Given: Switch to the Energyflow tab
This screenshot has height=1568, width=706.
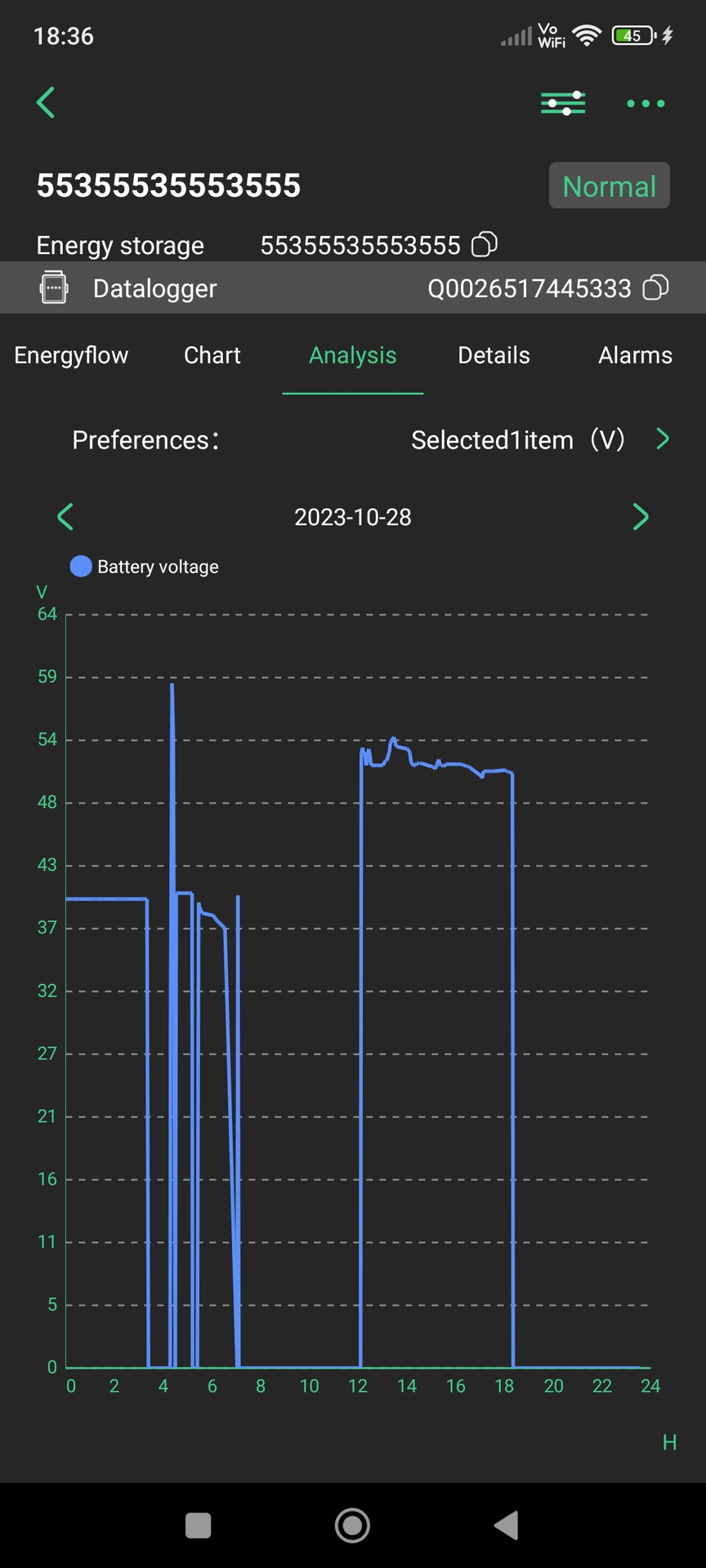Looking at the screenshot, I should click(71, 355).
